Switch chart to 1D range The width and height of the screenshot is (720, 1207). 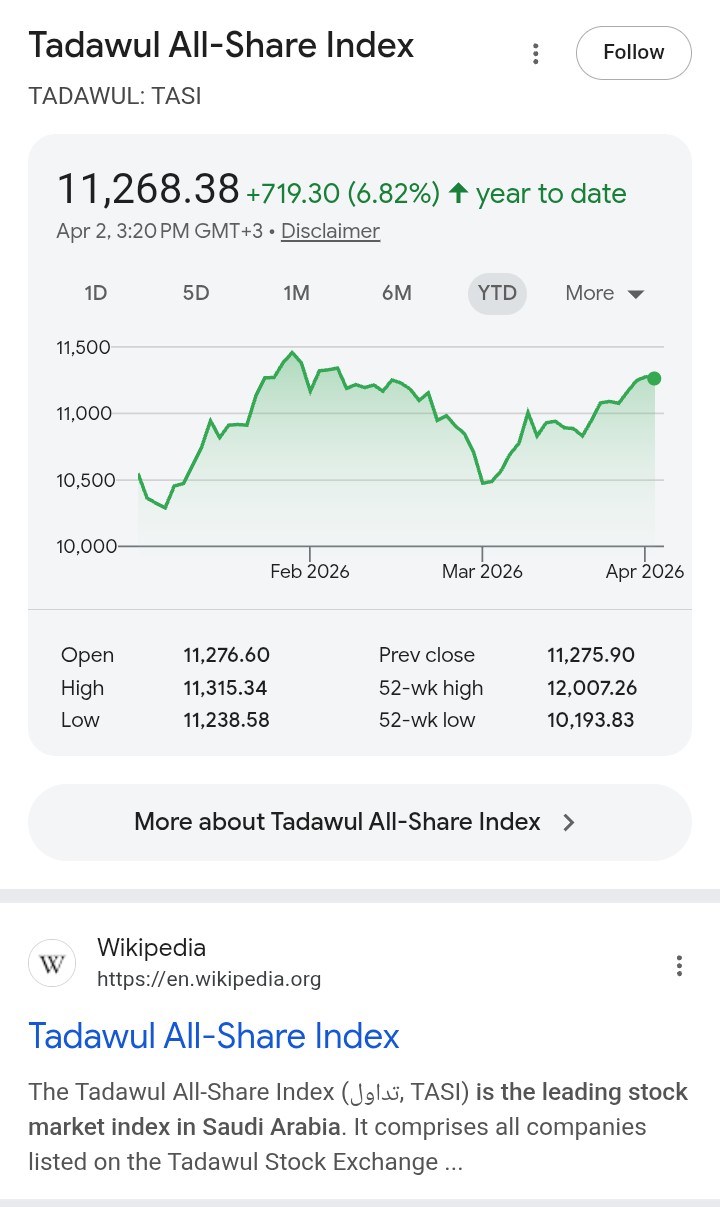point(96,293)
